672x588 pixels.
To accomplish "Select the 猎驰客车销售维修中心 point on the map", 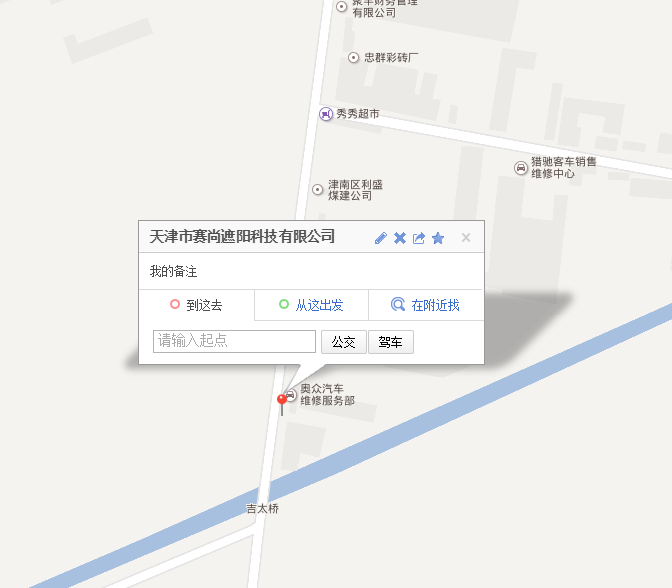I will [521, 167].
